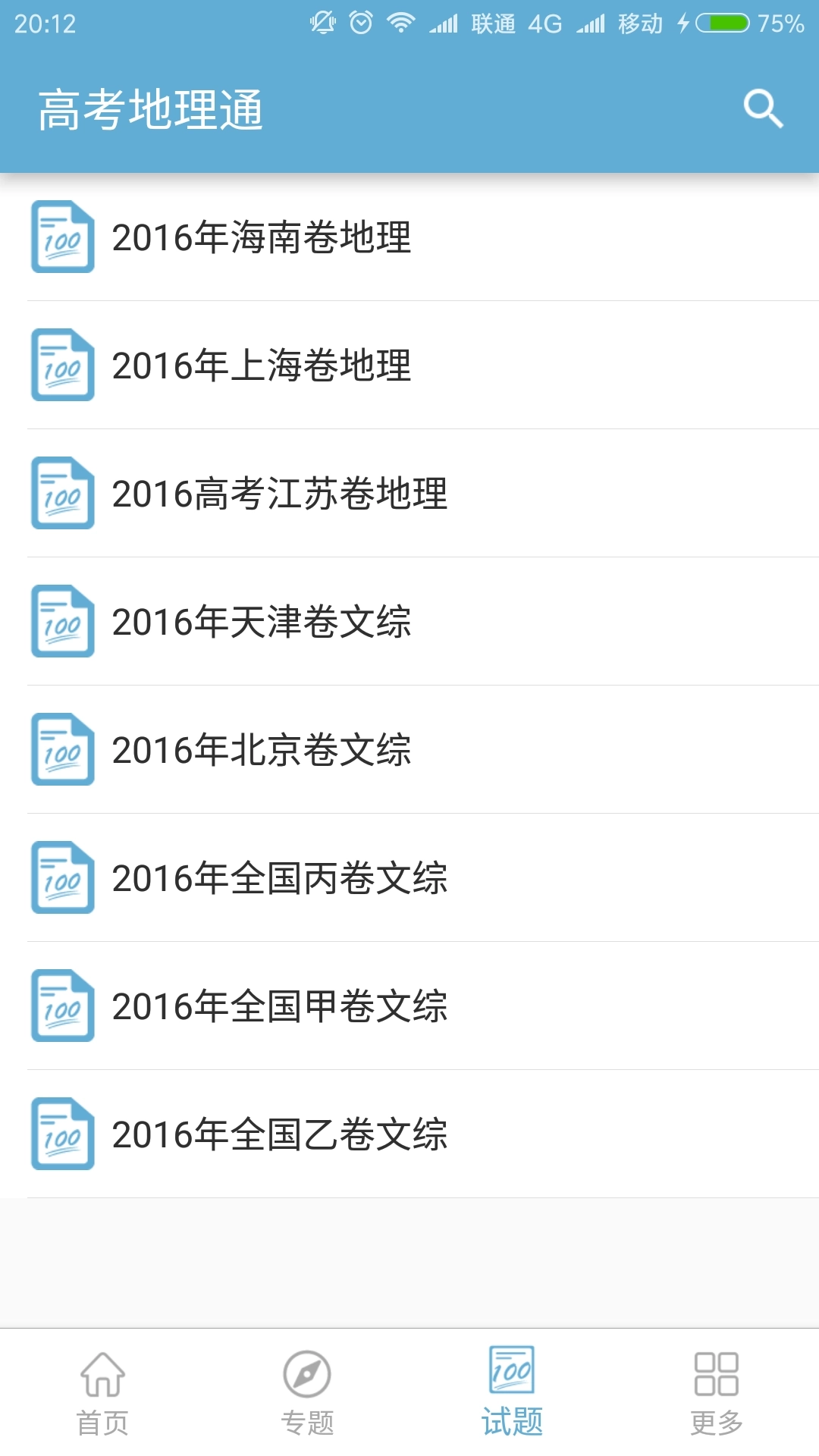Open search in 高考地理通 app
The image size is (819, 1456).
764,108
